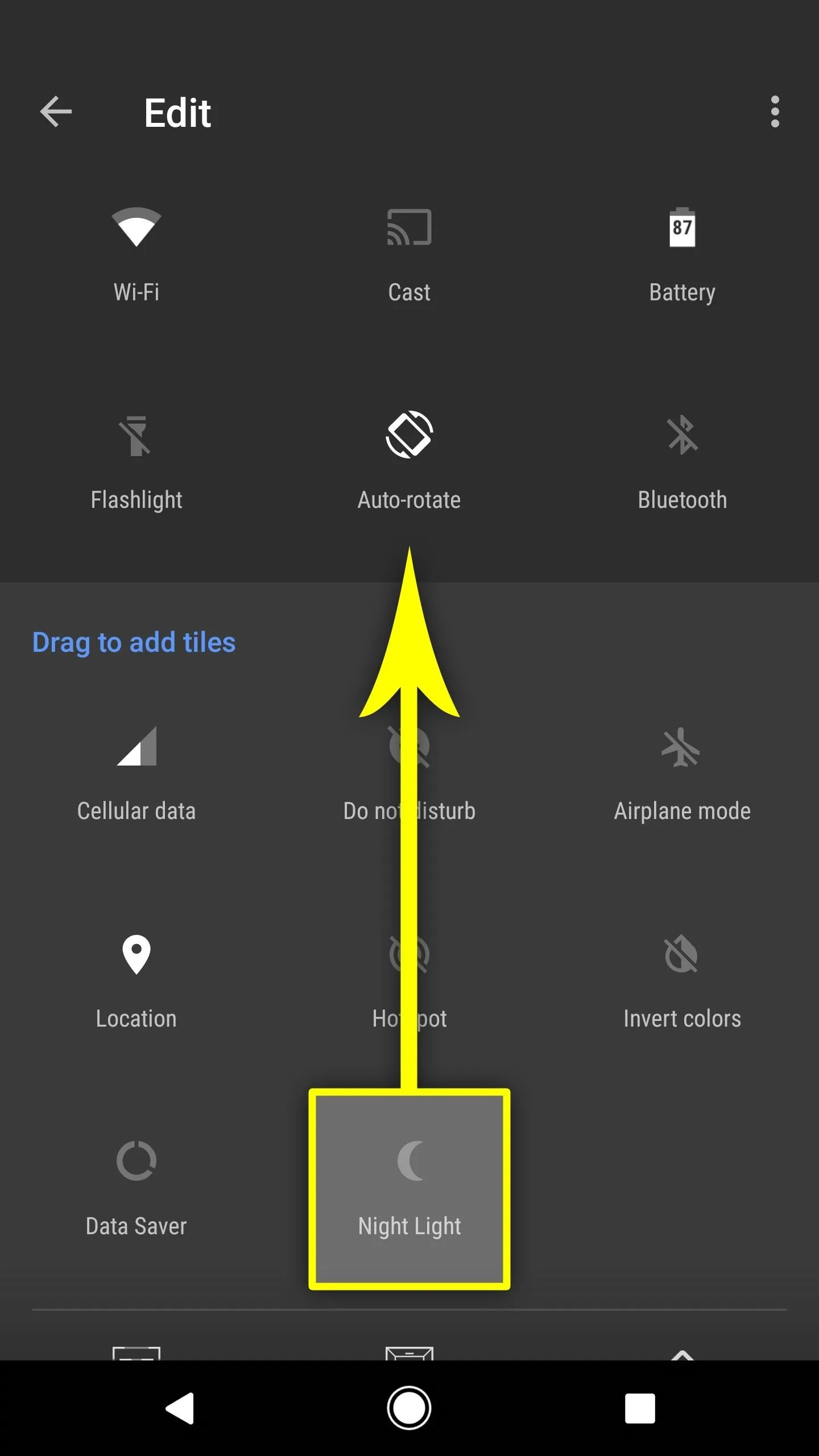
Task: Tap the Location tile
Action: coord(136,982)
